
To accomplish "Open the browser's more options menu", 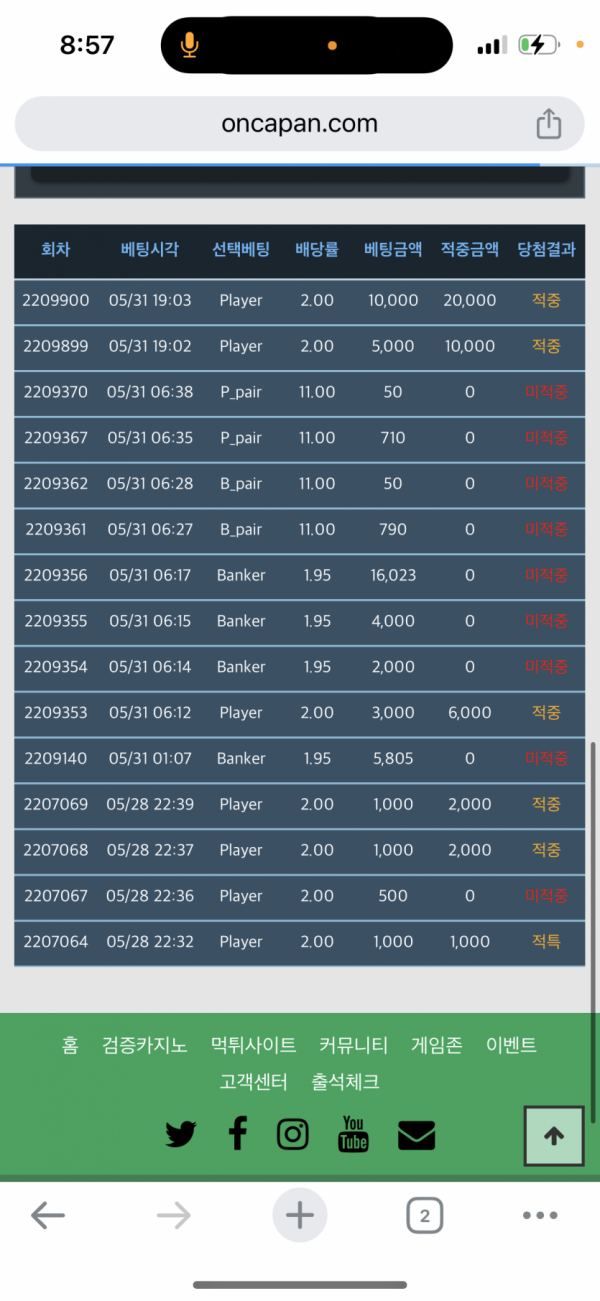I will pyautogui.click(x=540, y=1216).
